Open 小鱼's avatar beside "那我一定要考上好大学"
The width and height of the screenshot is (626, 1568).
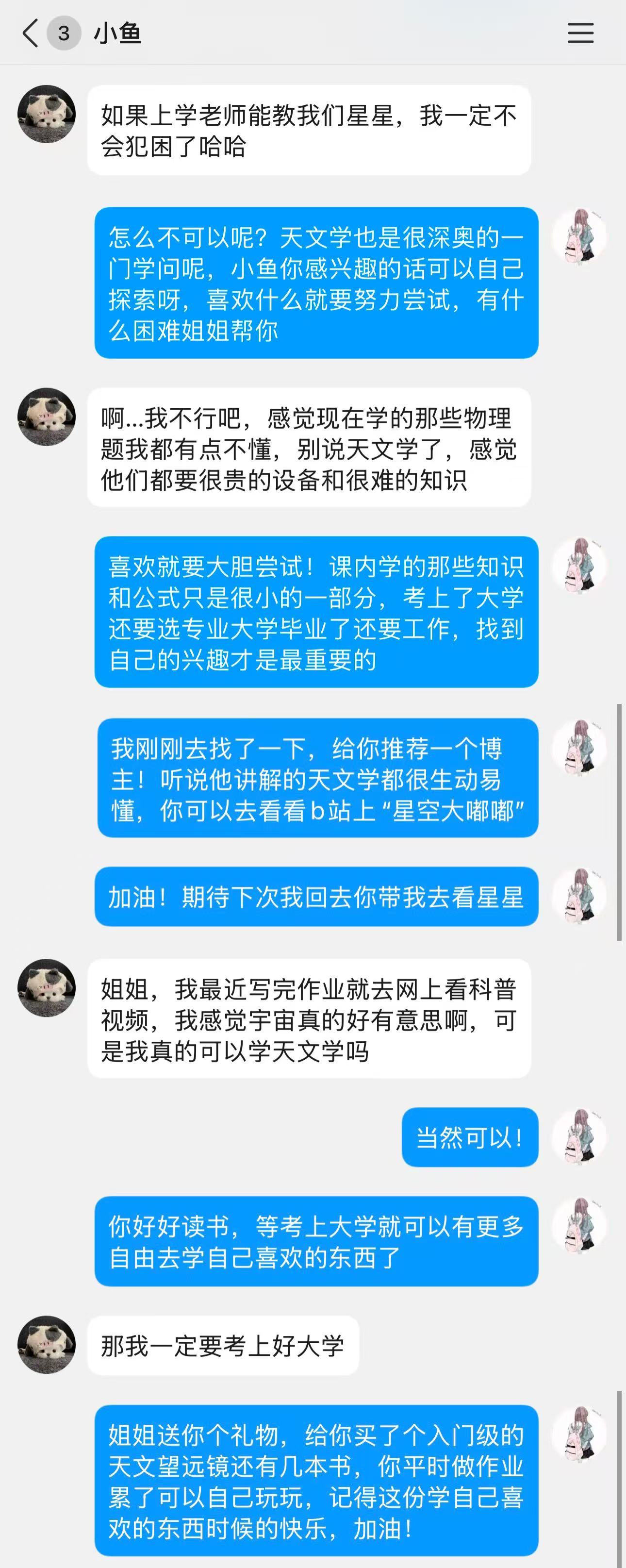46,1344
